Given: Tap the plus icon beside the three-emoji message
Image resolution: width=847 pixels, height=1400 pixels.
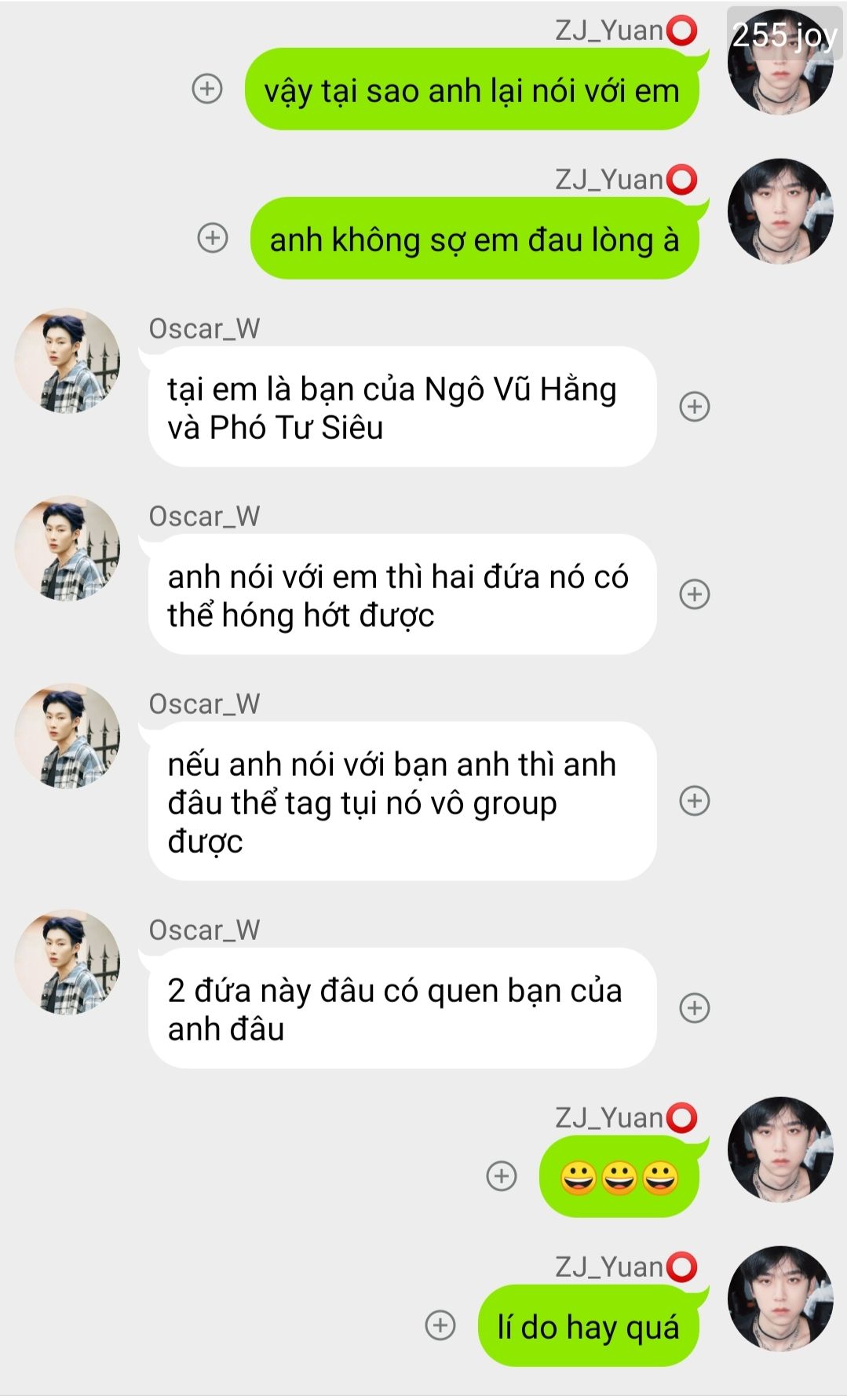Looking at the screenshot, I should pos(502,1176).
